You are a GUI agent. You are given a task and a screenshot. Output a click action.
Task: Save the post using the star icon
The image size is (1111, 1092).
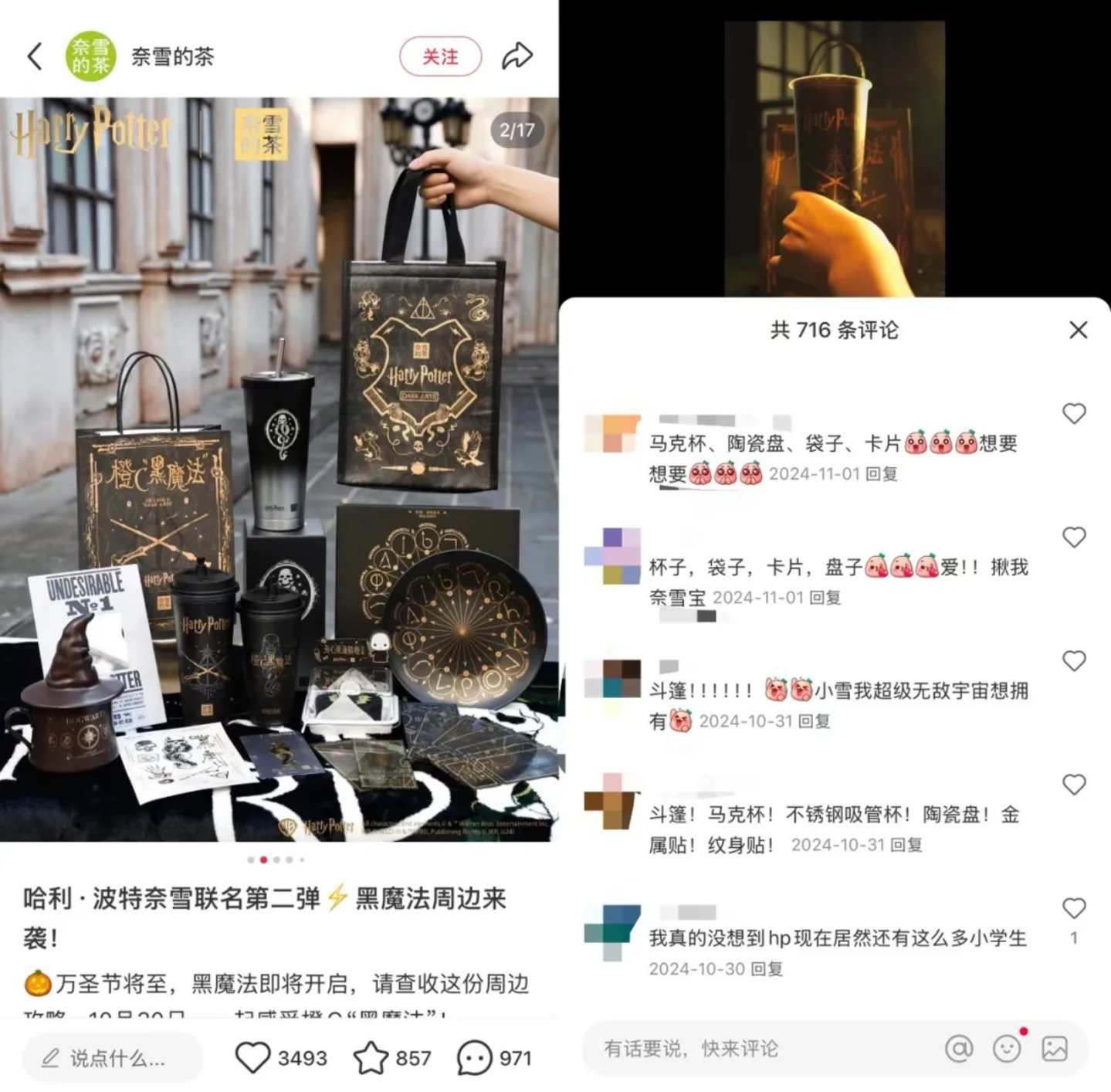tap(371, 1058)
